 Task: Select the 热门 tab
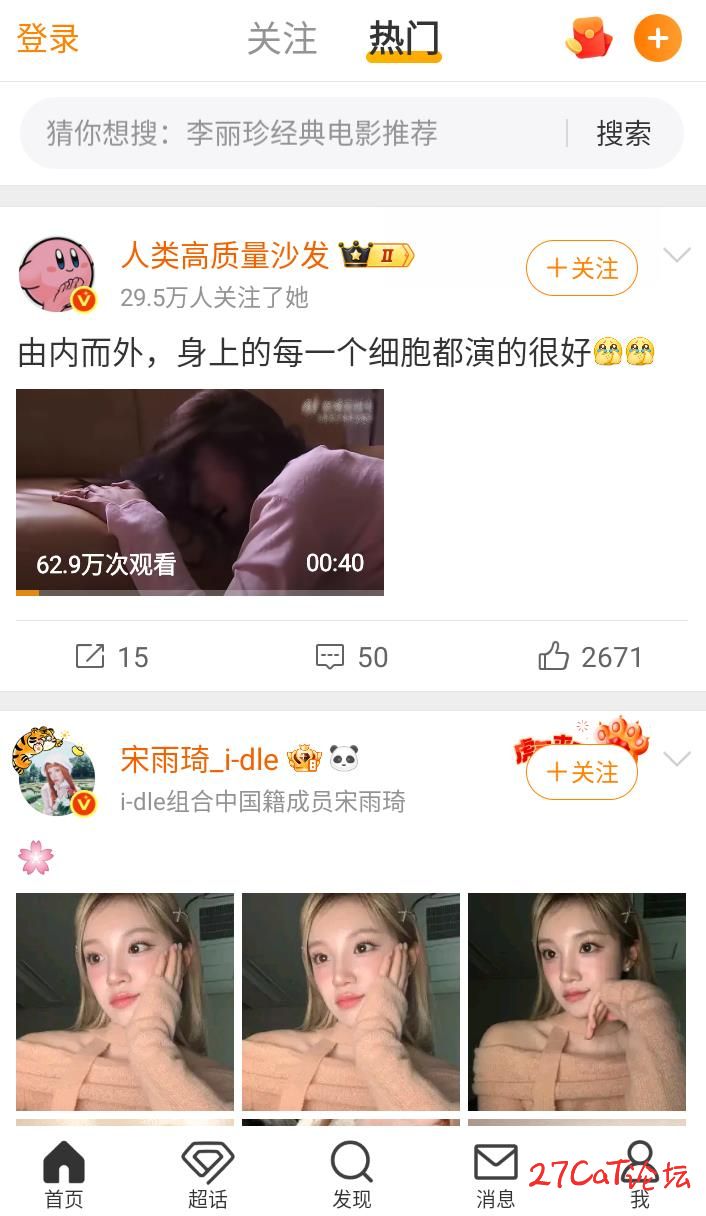(x=404, y=40)
